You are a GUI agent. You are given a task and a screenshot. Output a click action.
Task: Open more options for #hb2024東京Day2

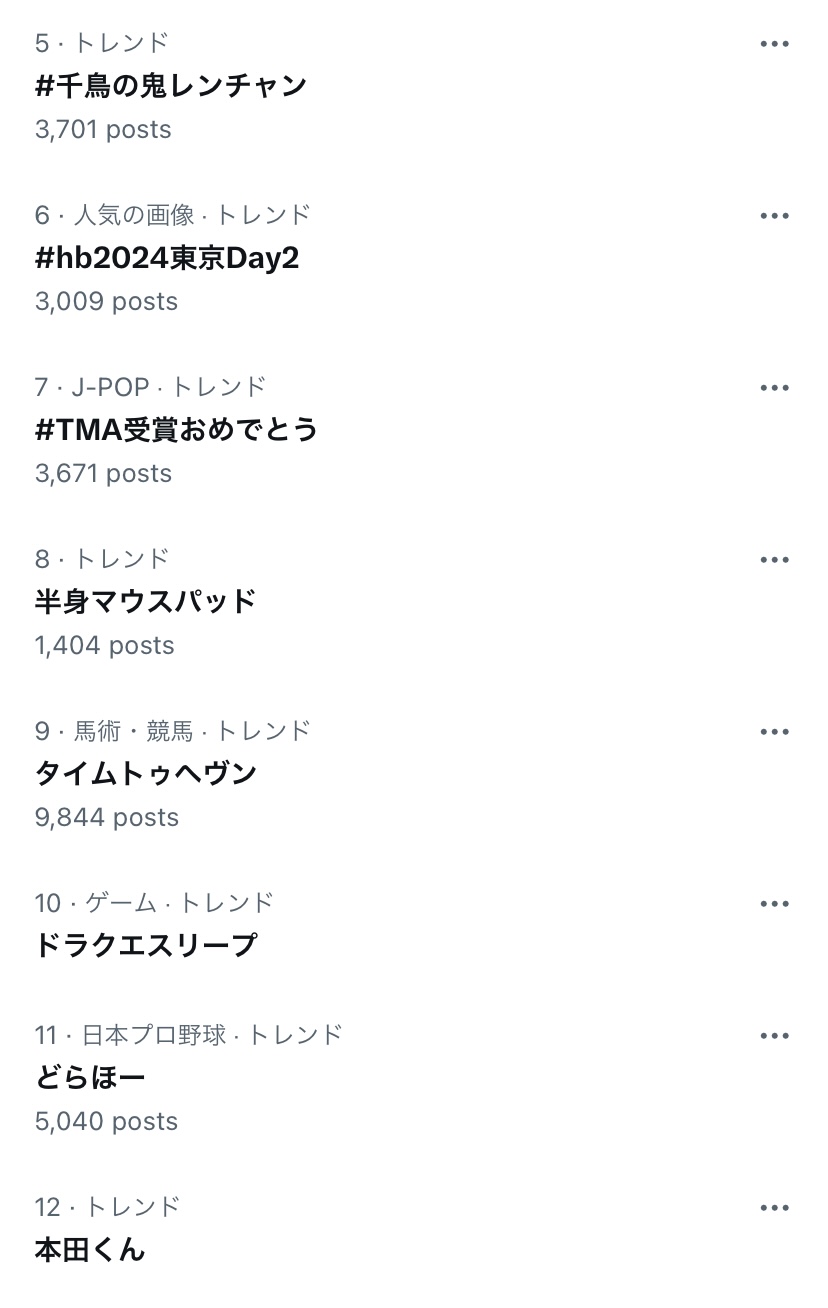click(775, 216)
